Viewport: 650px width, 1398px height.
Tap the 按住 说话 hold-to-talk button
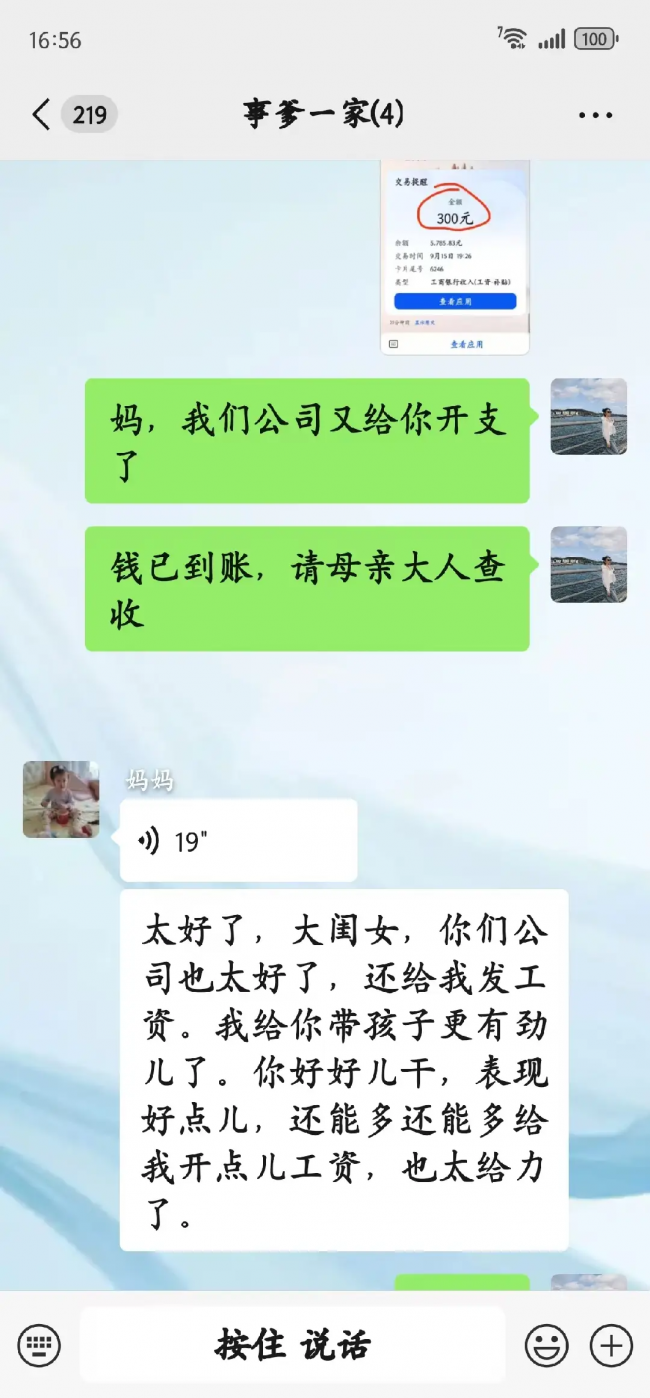point(292,1345)
